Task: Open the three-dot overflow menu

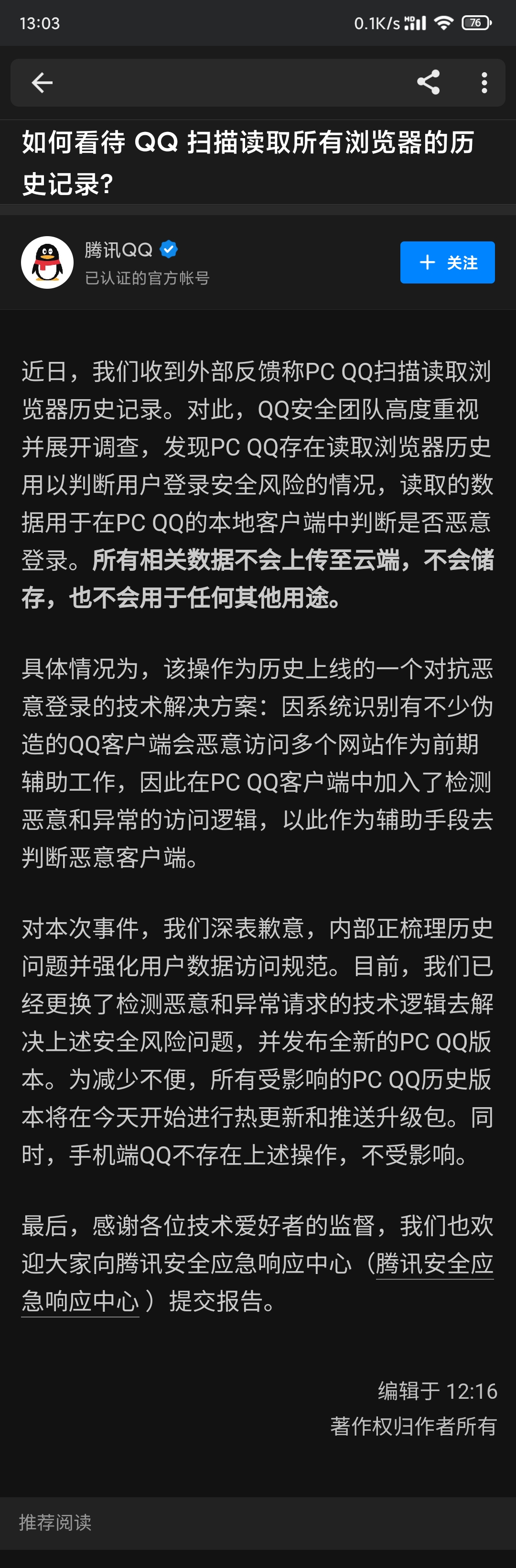Action: (x=484, y=82)
